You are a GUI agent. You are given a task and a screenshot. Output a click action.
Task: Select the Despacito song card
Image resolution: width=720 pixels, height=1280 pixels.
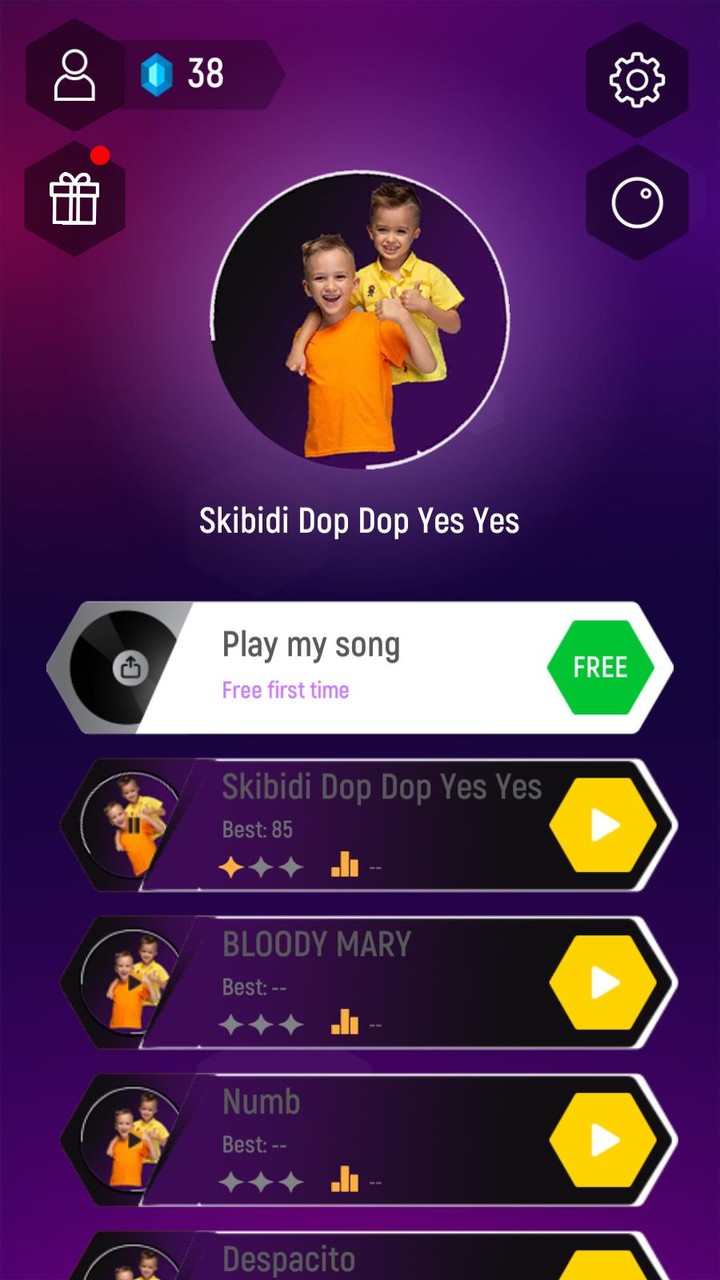pos(380,1259)
